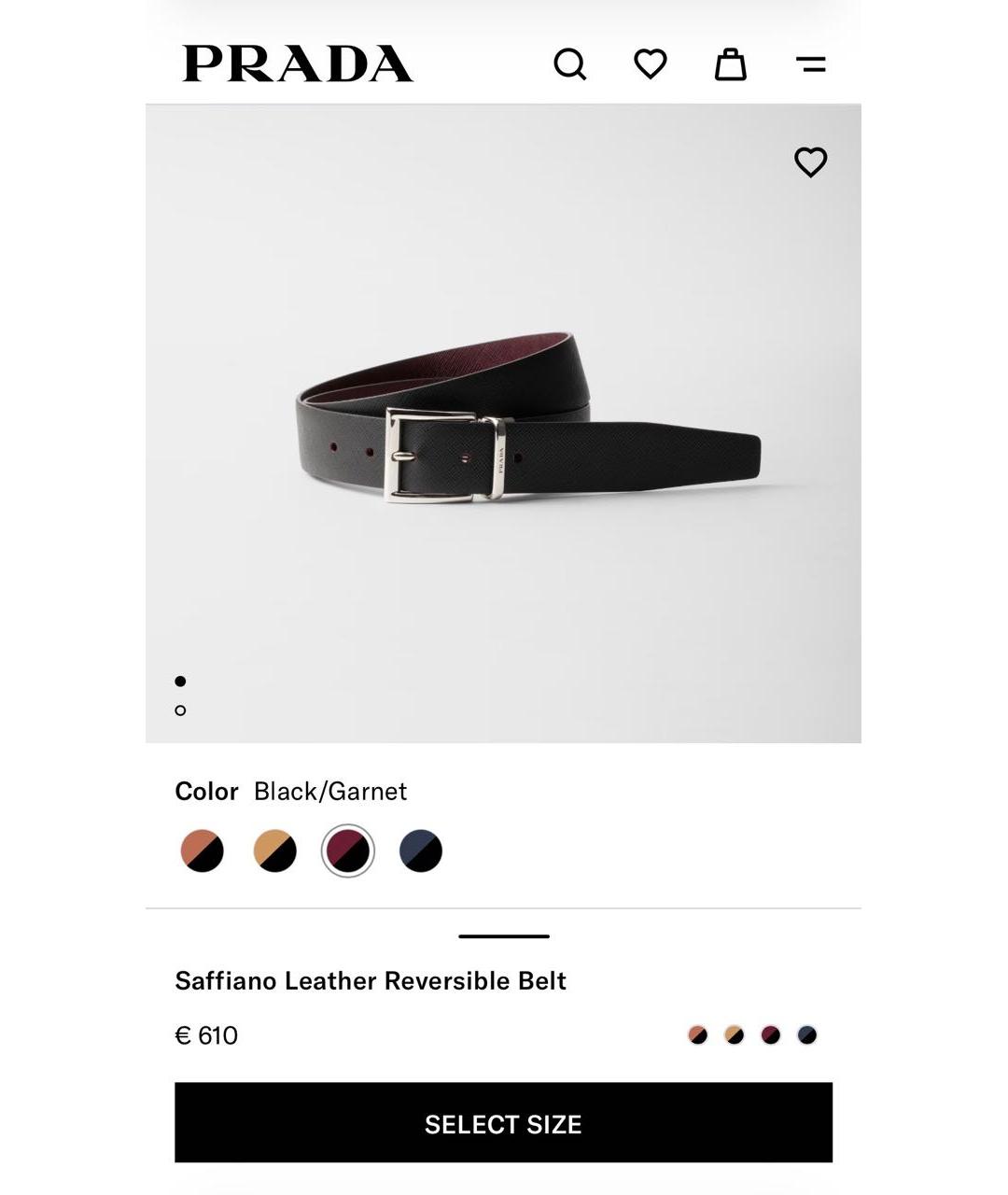Choose the Black/Garnet color swatch
The height and width of the screenshot is (1195, 1008).
348,851
